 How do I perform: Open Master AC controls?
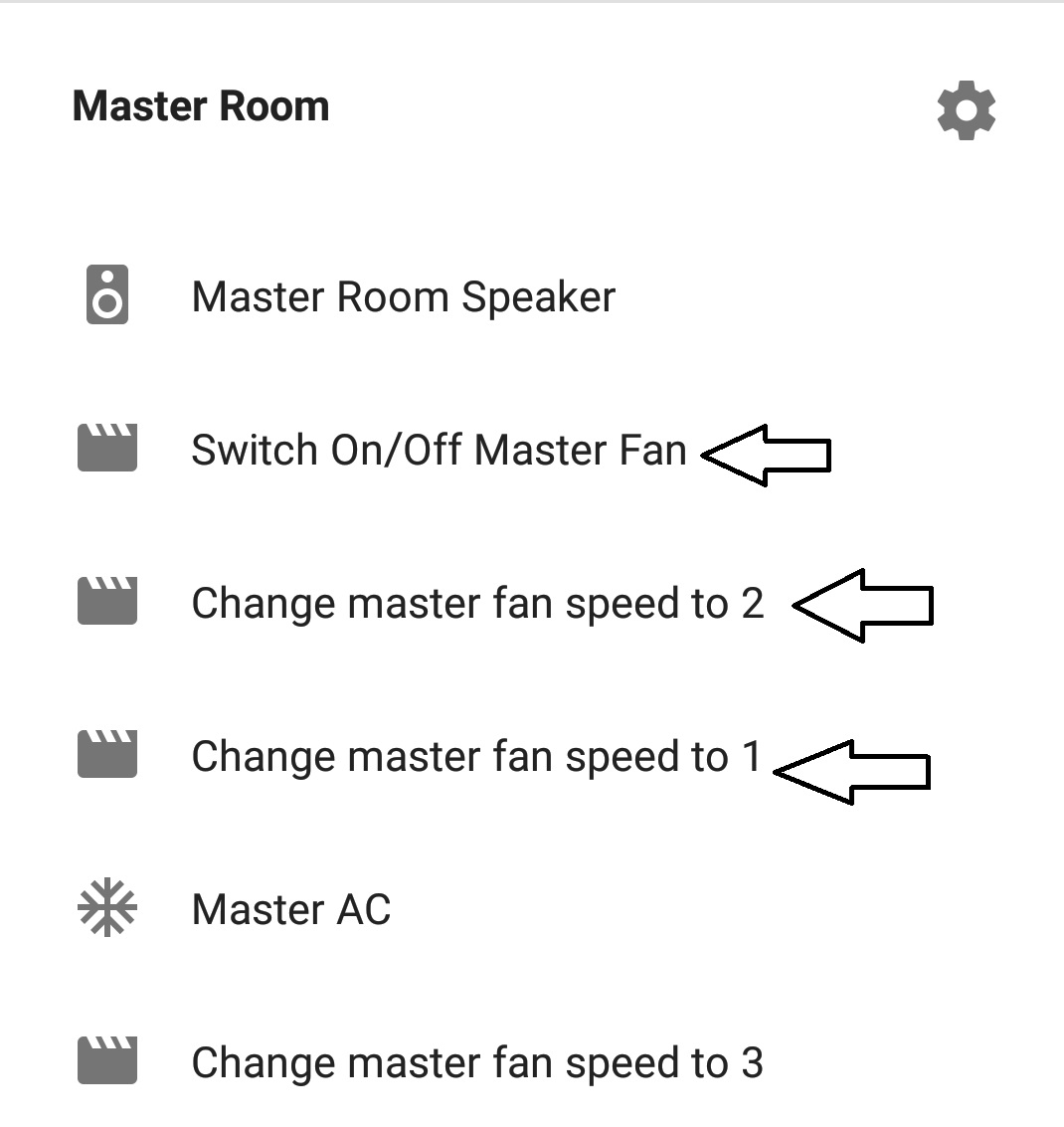click(290, 909)
